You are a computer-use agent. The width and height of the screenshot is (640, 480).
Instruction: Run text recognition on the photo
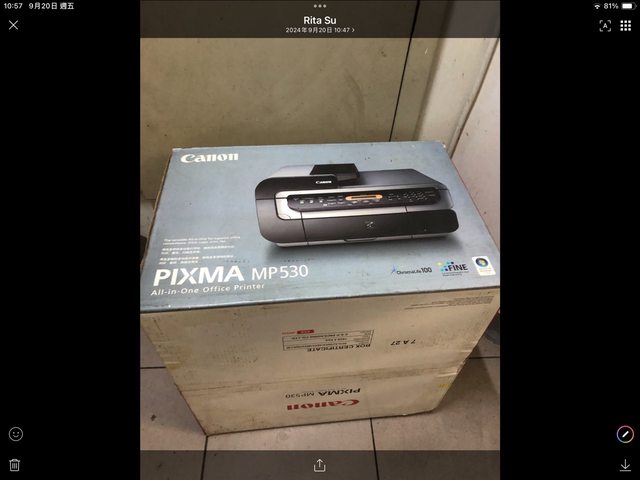[604, 25]
